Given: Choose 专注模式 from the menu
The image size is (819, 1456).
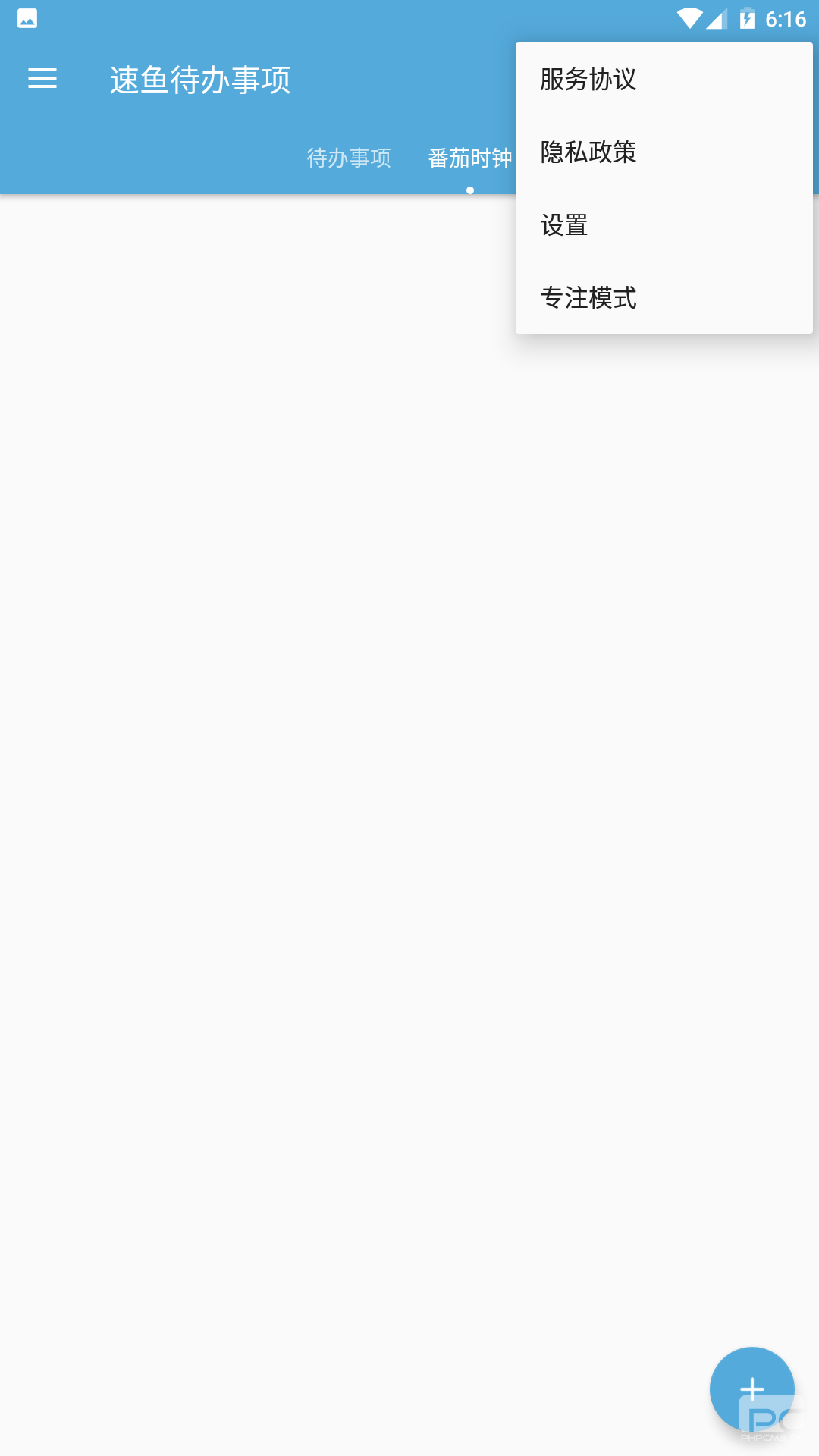Looking at the screenshot, I should [664, 297].
